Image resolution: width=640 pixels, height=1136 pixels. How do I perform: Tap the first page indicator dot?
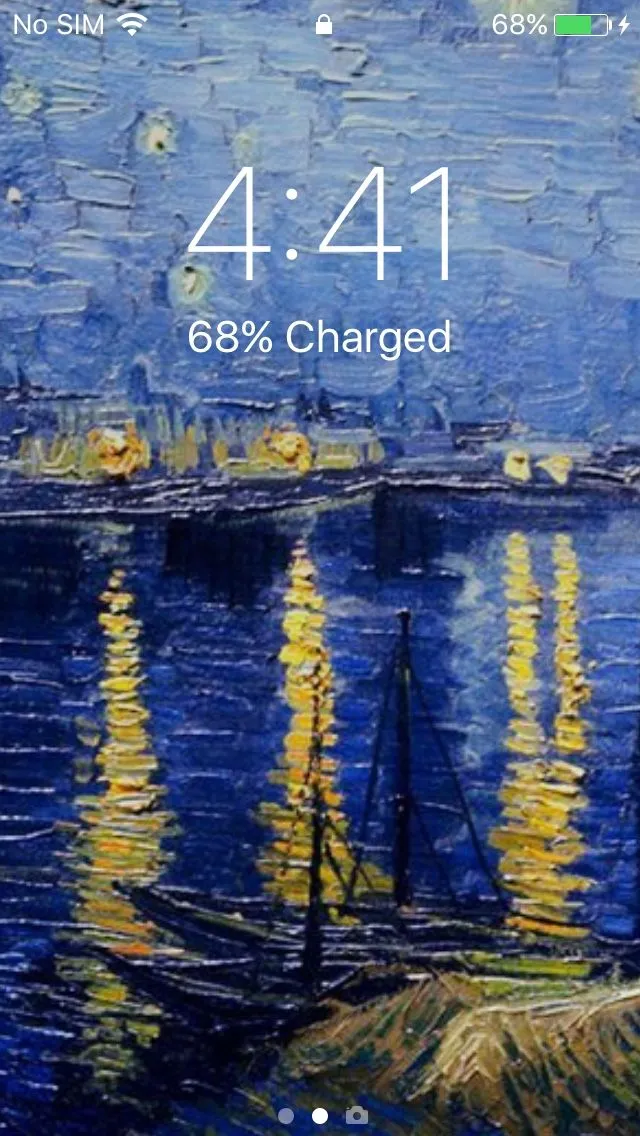(286, 1116)
